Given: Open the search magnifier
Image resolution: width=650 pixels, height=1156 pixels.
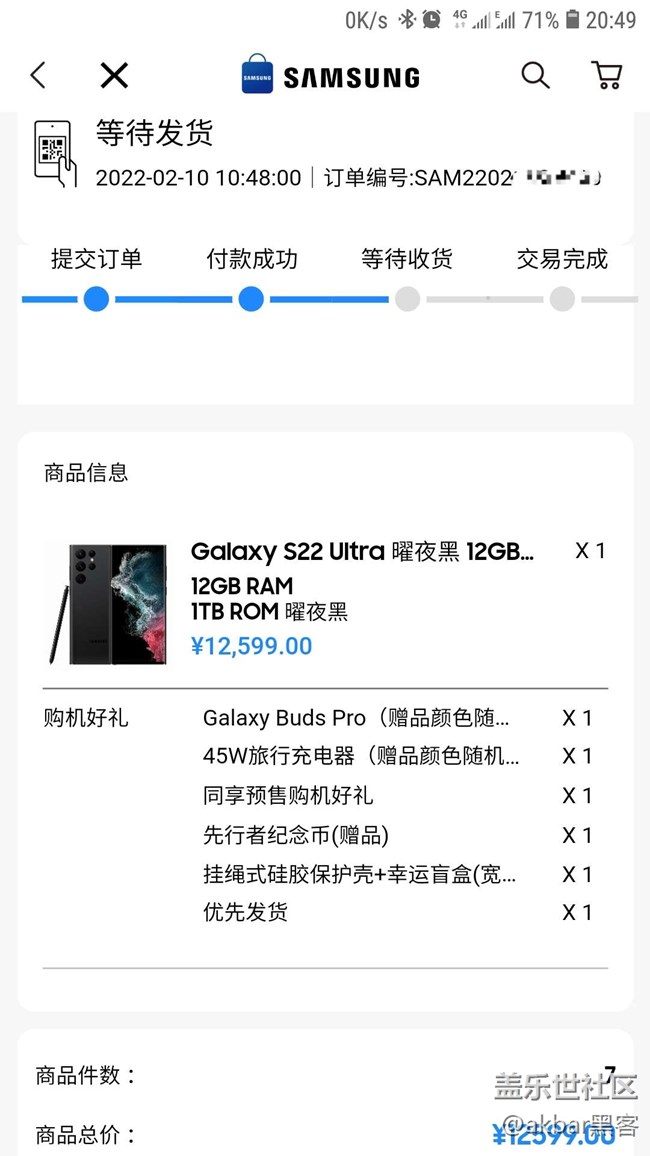Looking at the screenshot, I should pyautogui.click(x=535, y=75).
